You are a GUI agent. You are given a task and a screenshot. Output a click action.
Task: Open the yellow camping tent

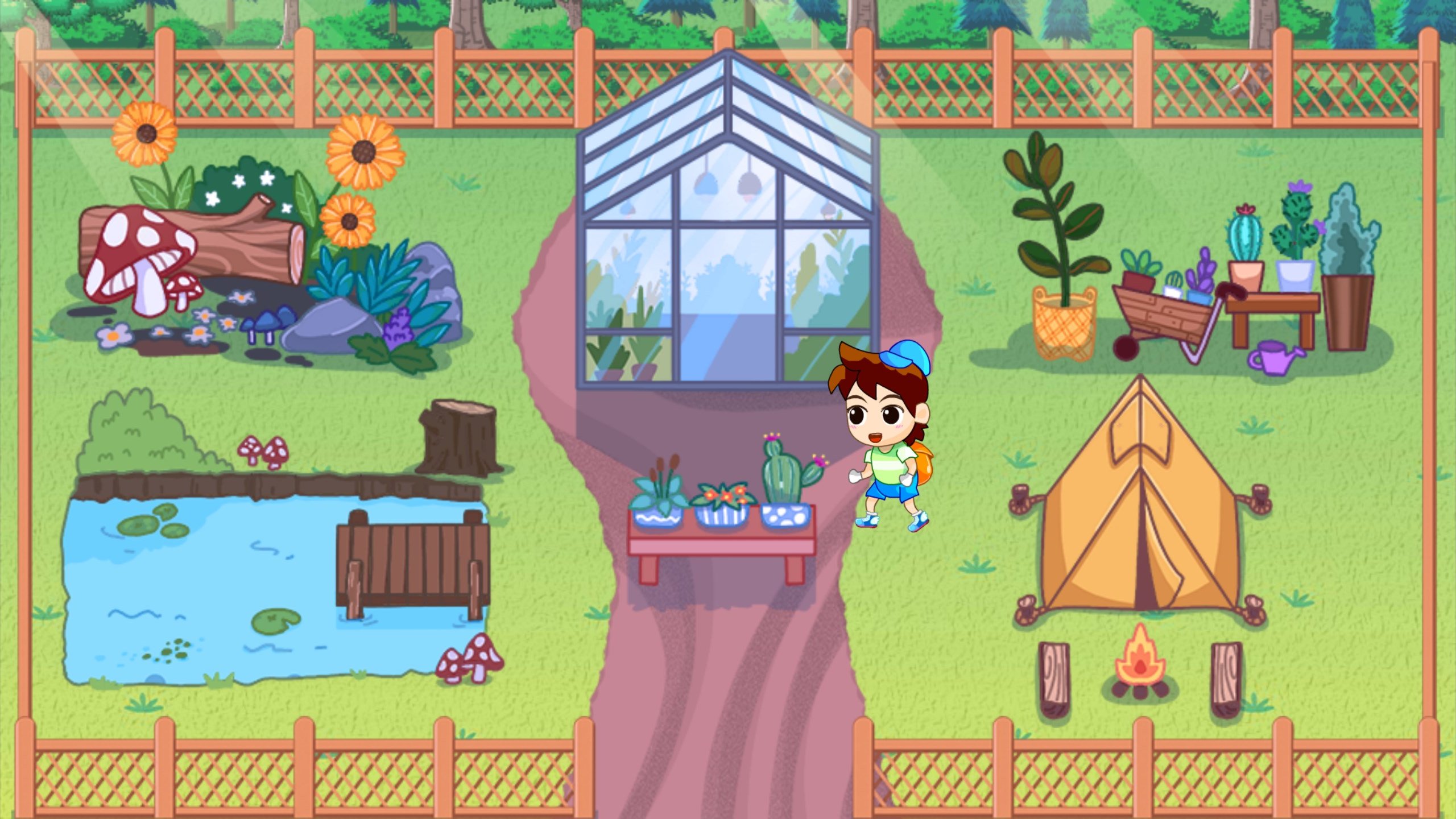tap(1140, 512)
